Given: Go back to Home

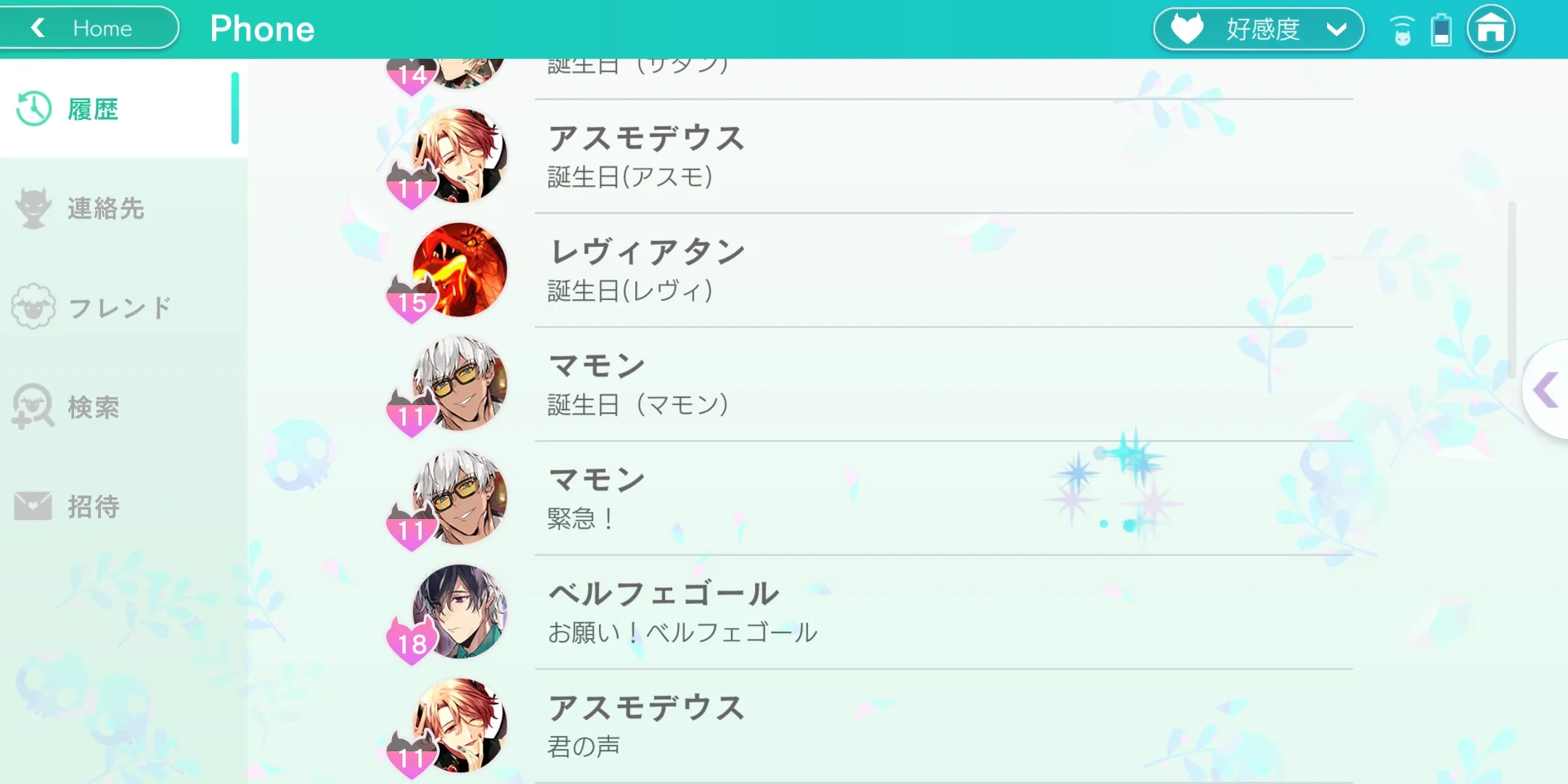Looking at the screenshot, I should (87, 28).
